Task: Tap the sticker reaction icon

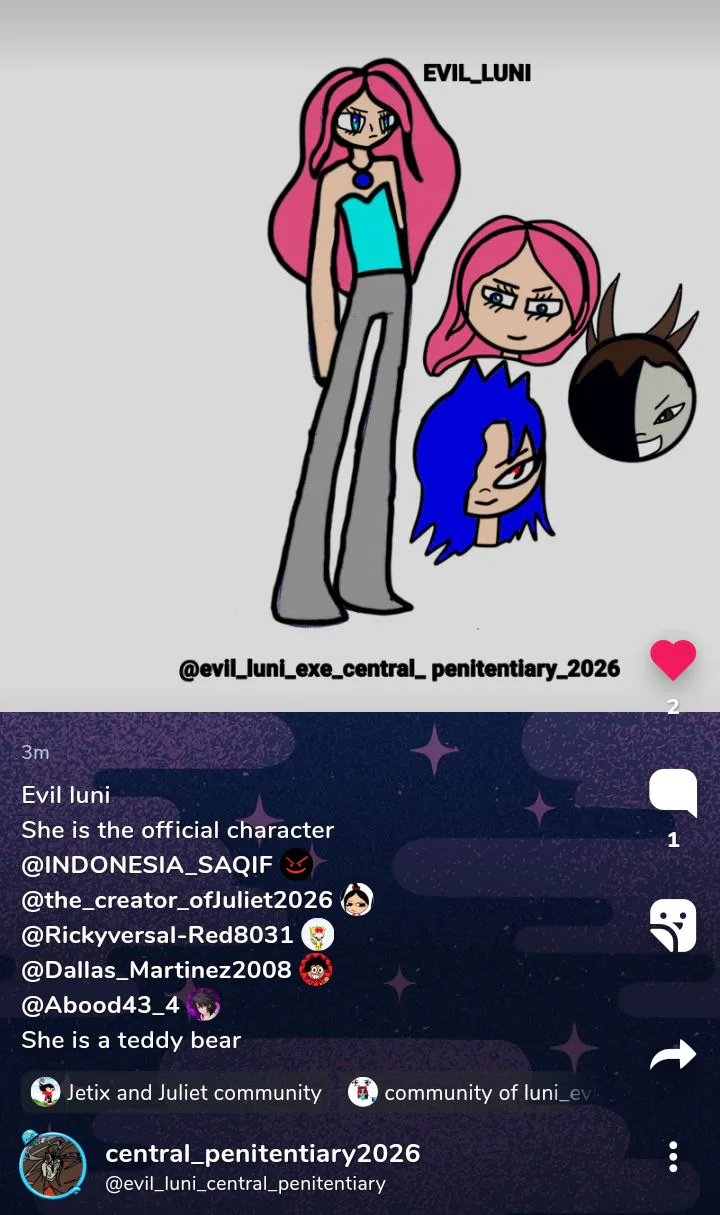Action: point(673,925)
